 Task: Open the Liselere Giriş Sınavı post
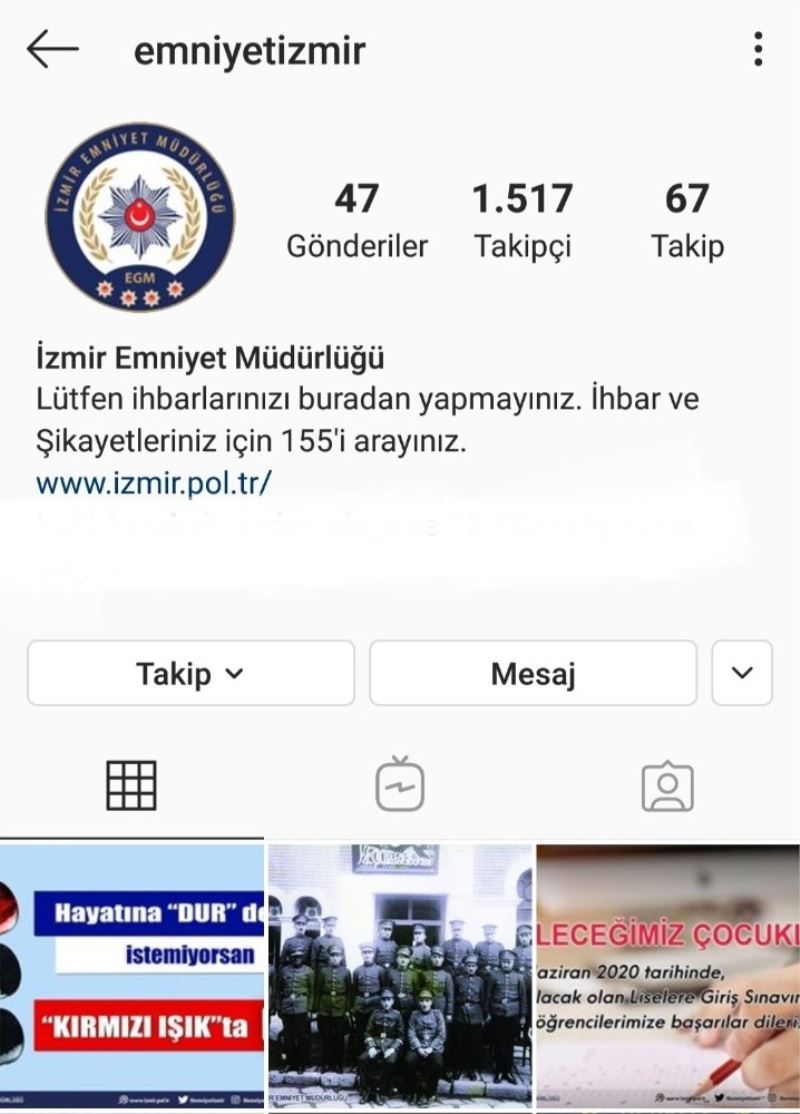point(668,975)
